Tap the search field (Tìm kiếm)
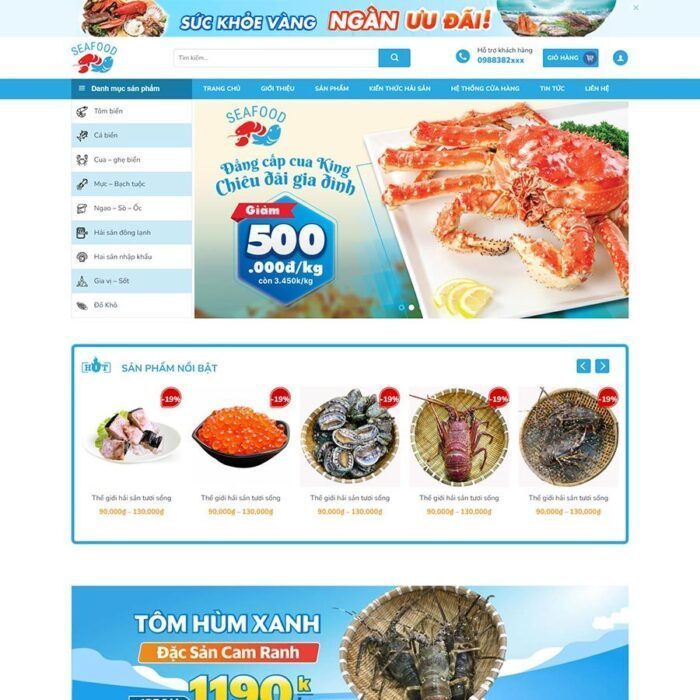Screen dimensions: 700x700 [275, 58]
